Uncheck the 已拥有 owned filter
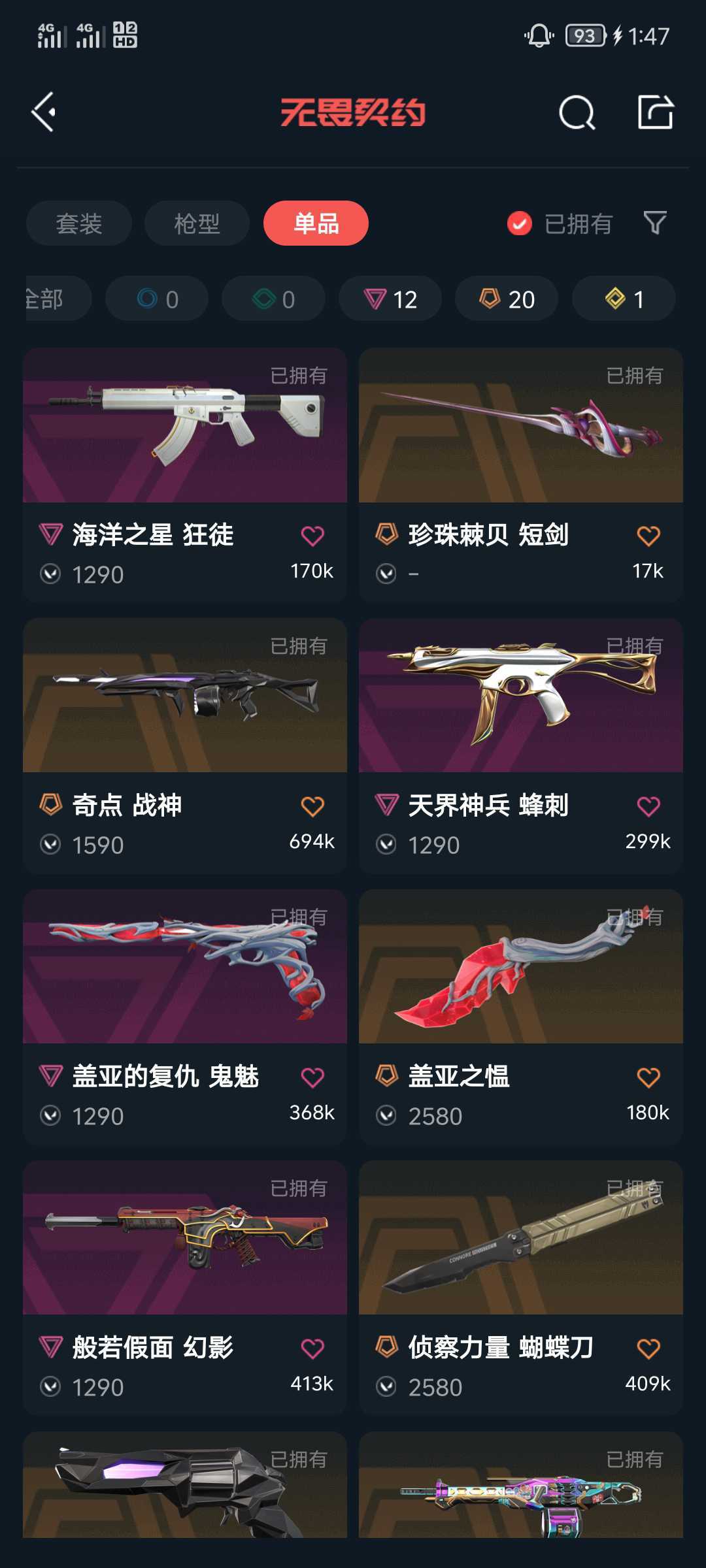This screenshot has height=1568, width=706. coord(520,223)
